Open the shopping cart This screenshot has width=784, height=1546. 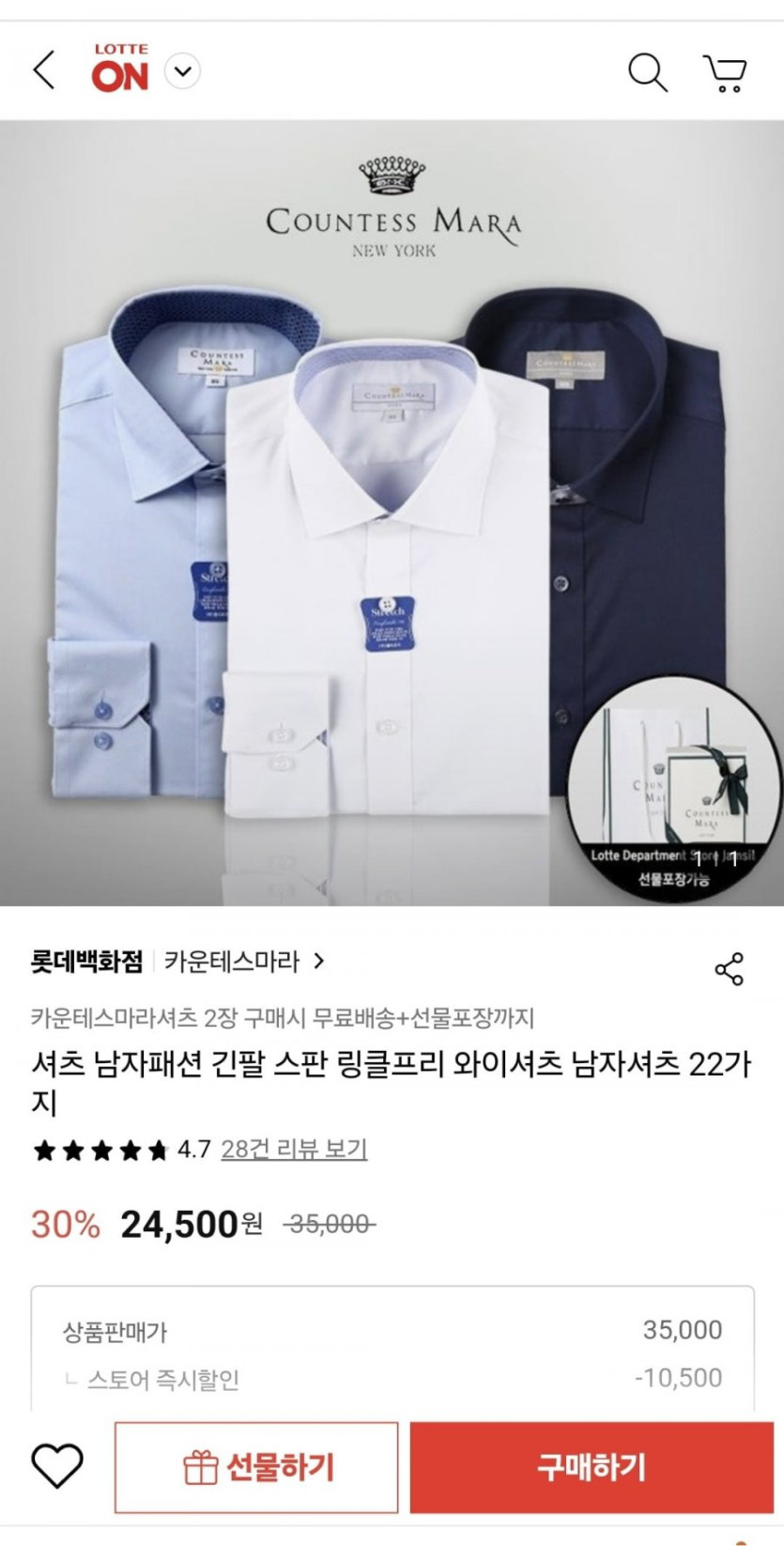725,72
